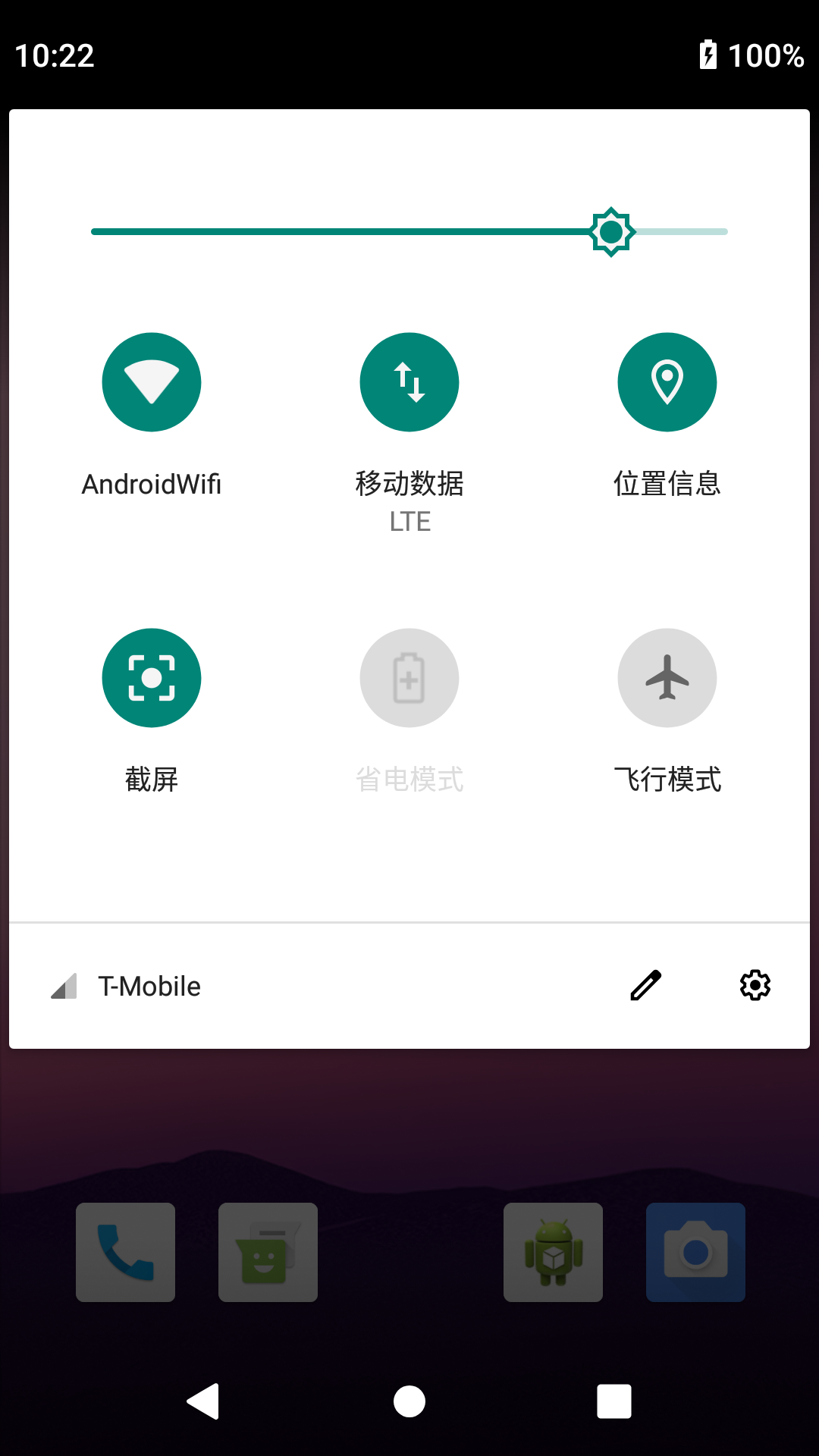Image resolution: width=819 pixels, height=1456 pixels.
Task: Open settings via the gear icon
Action: [x=755, y=986]
